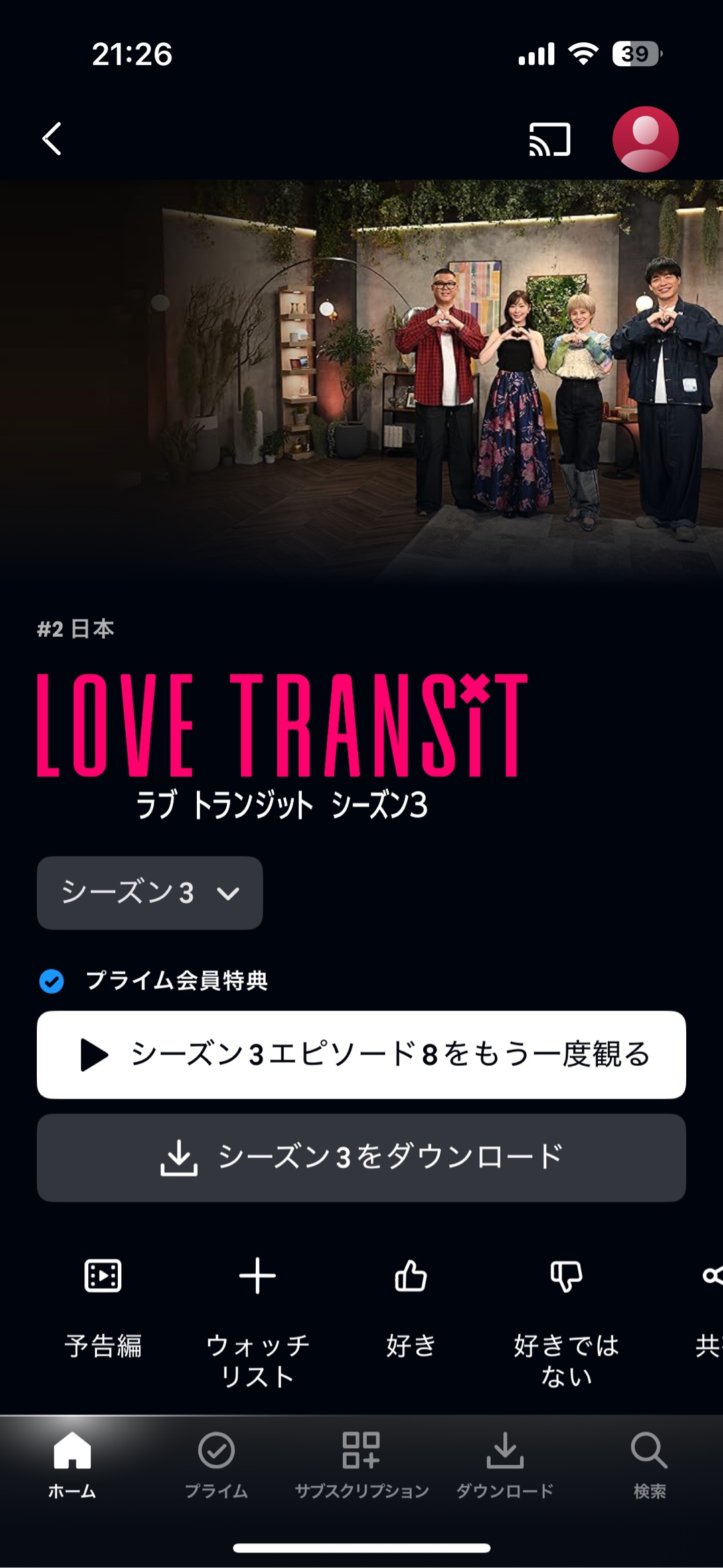Mark the show as 好き

(x=411, y=1306)
